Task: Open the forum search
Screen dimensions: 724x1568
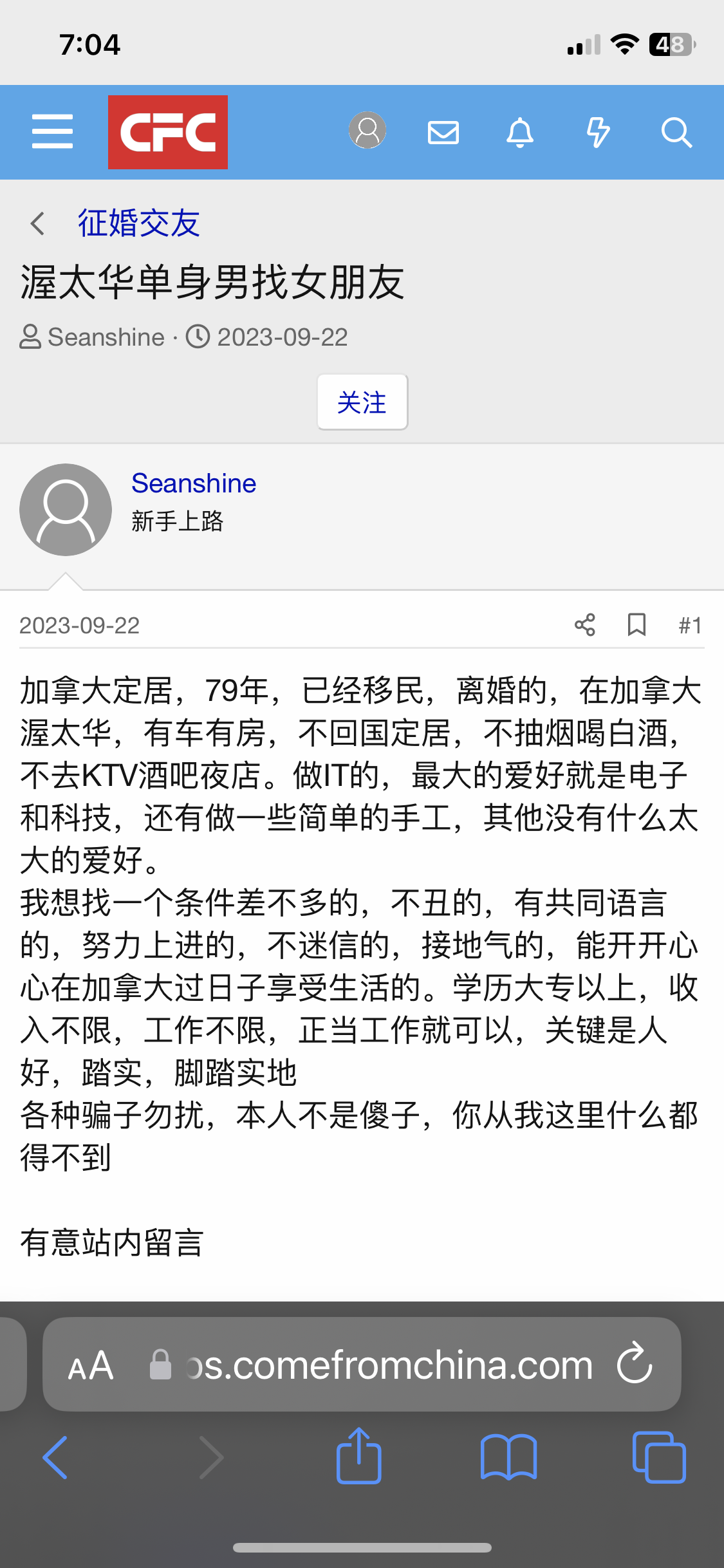Action: click(676, 133)
